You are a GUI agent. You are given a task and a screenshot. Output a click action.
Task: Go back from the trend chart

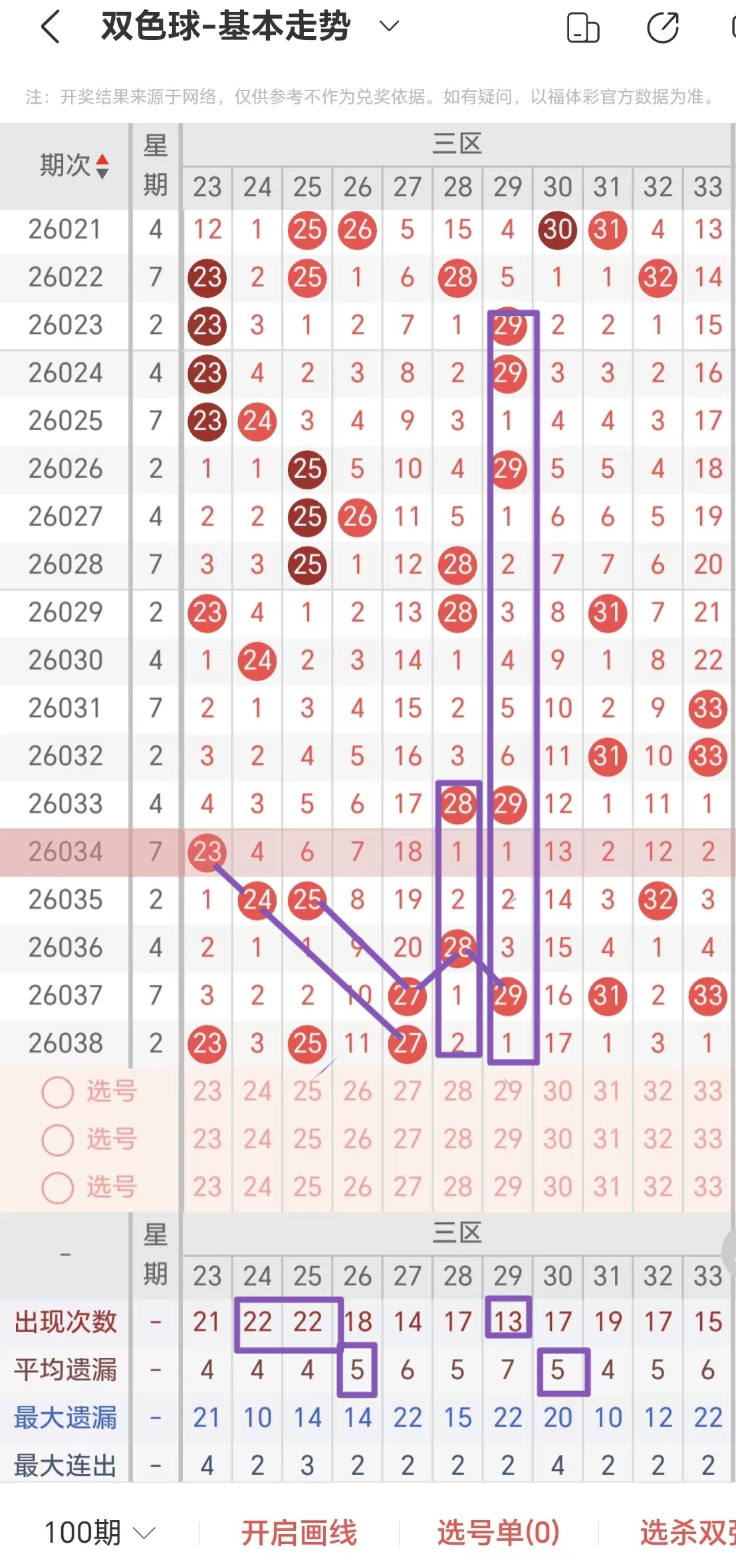[x=51, y=27]
